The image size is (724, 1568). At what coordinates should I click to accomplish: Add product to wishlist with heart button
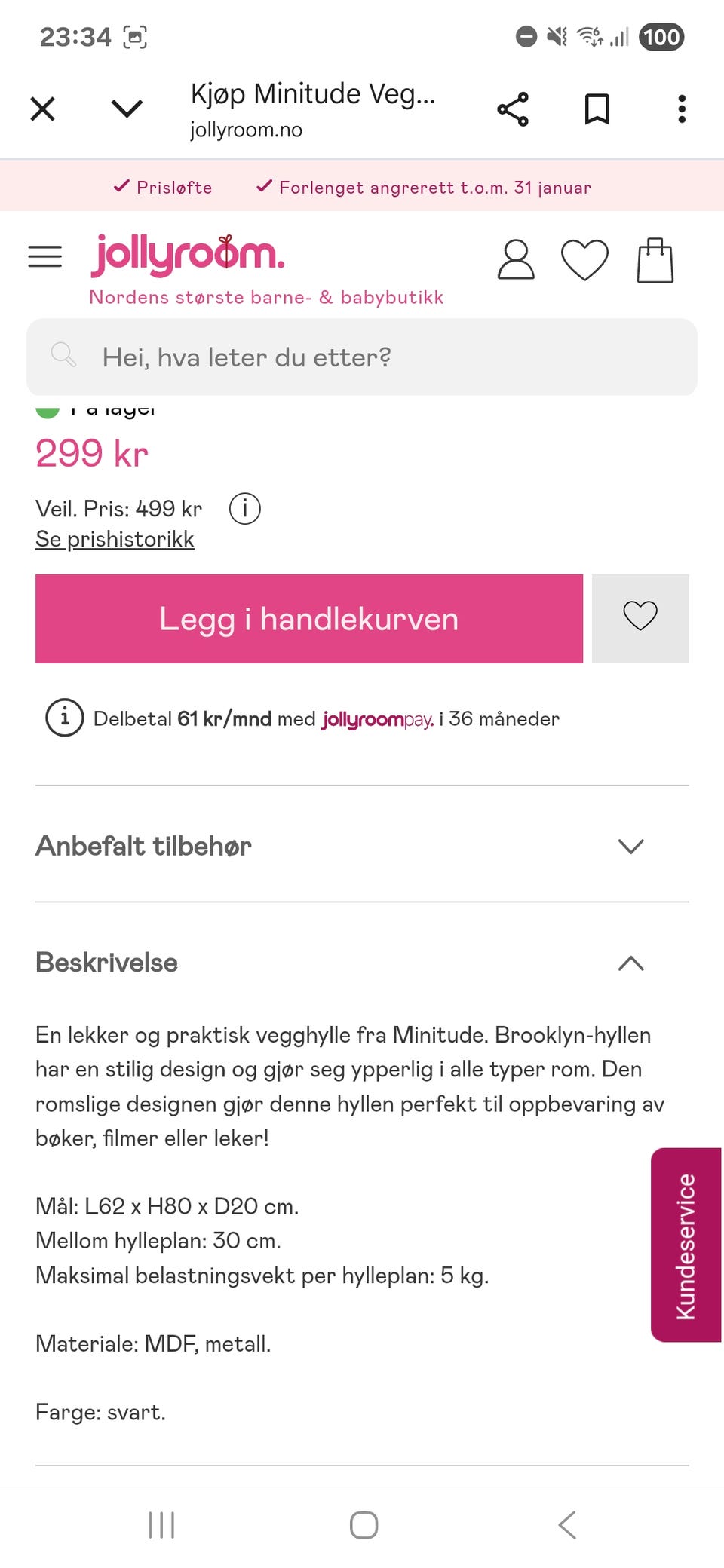point(640,618)
